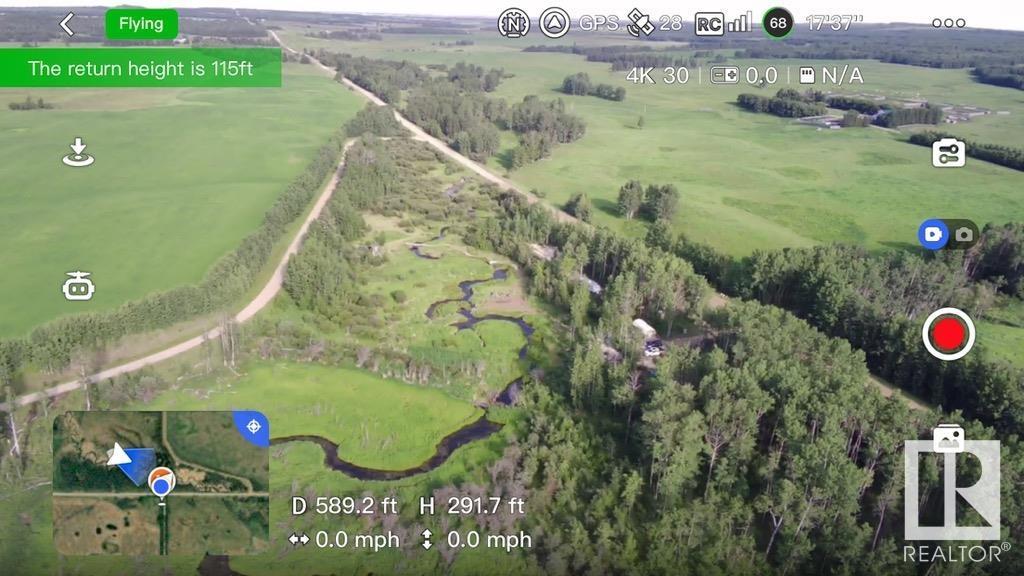Switch between video and photo mode
This screenshot has width=1024, height=576.
(x=947, y=234)
